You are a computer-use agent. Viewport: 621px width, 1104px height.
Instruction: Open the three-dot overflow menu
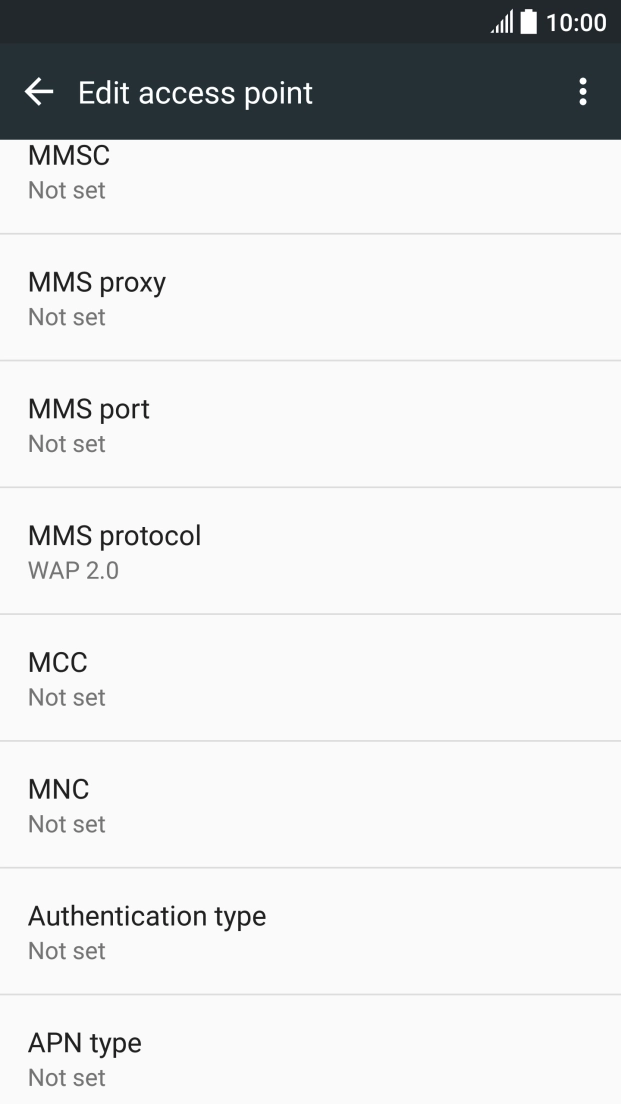click(582, 92)
